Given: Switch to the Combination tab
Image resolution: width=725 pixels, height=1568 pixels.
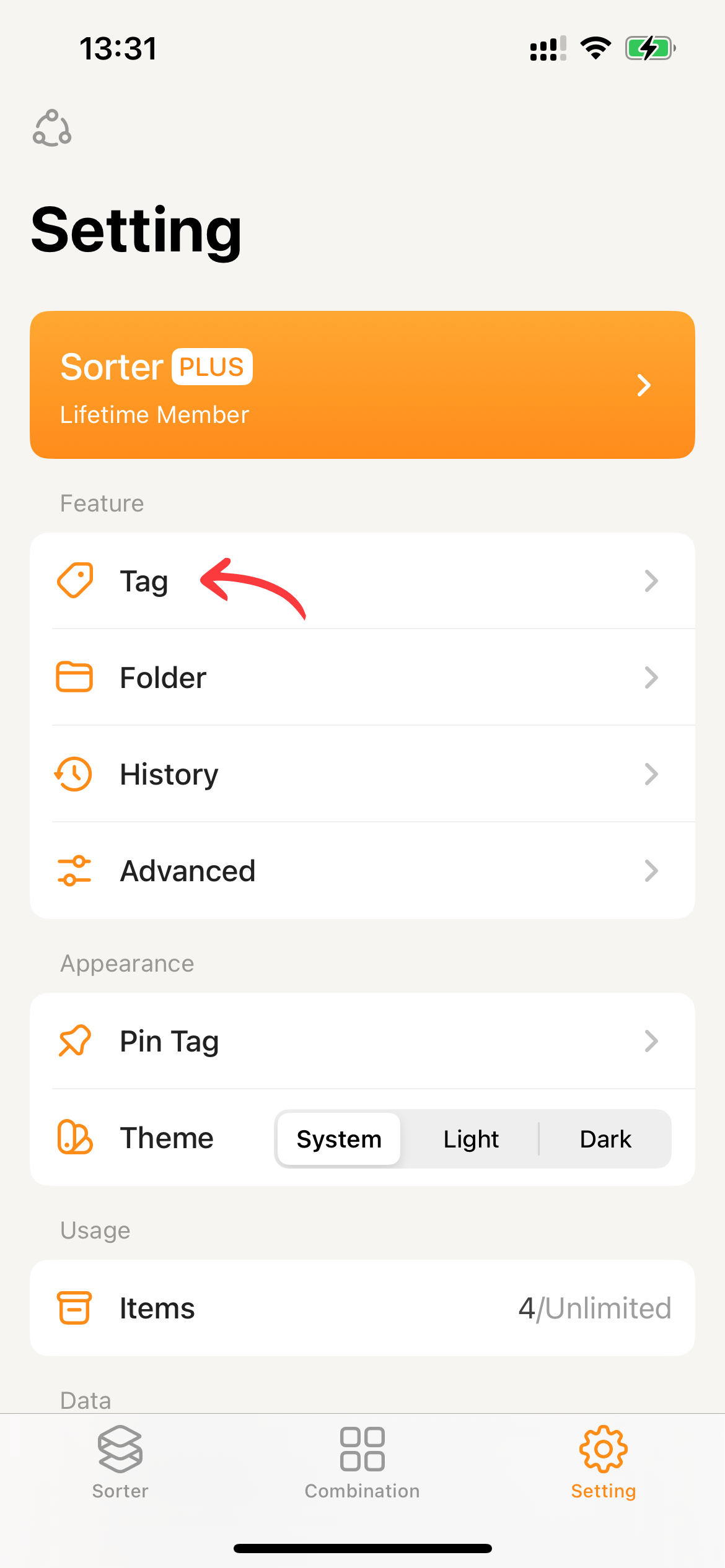Looking at the screenshot, I should (362, 1463).
